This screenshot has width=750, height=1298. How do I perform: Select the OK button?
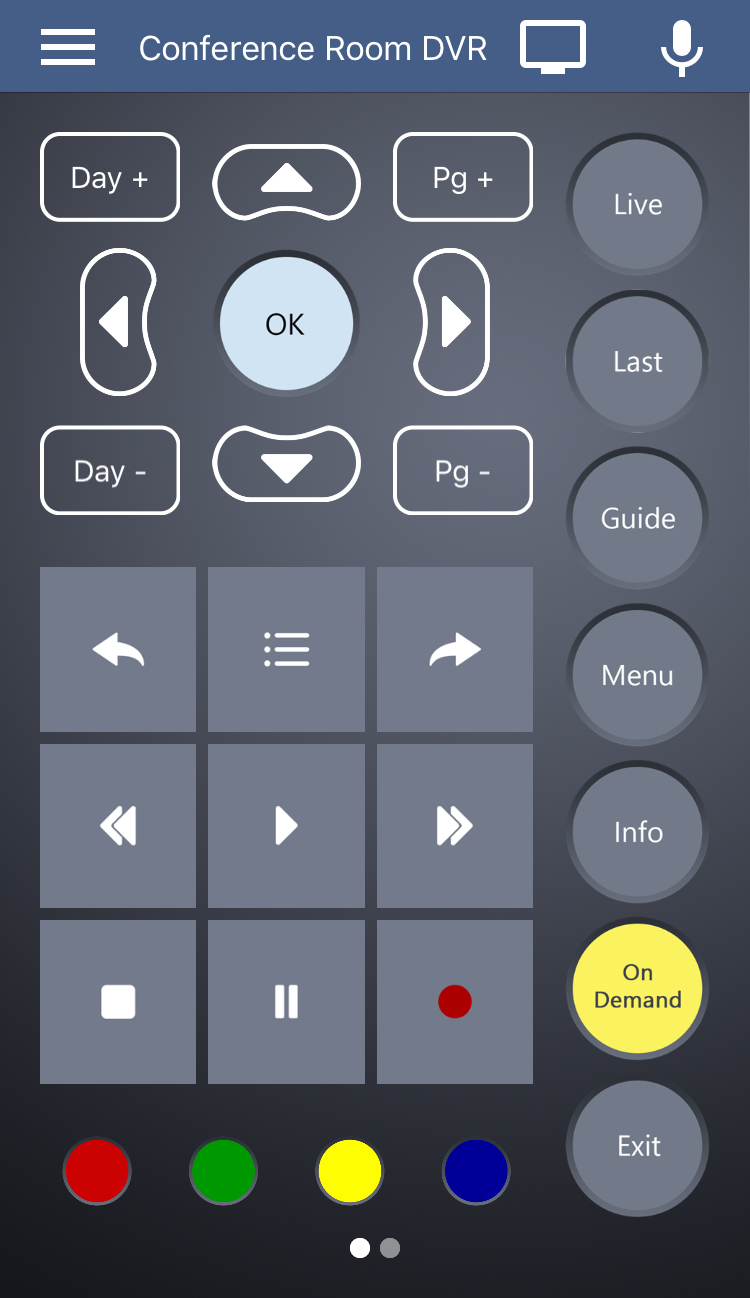(x=286, y=324)
